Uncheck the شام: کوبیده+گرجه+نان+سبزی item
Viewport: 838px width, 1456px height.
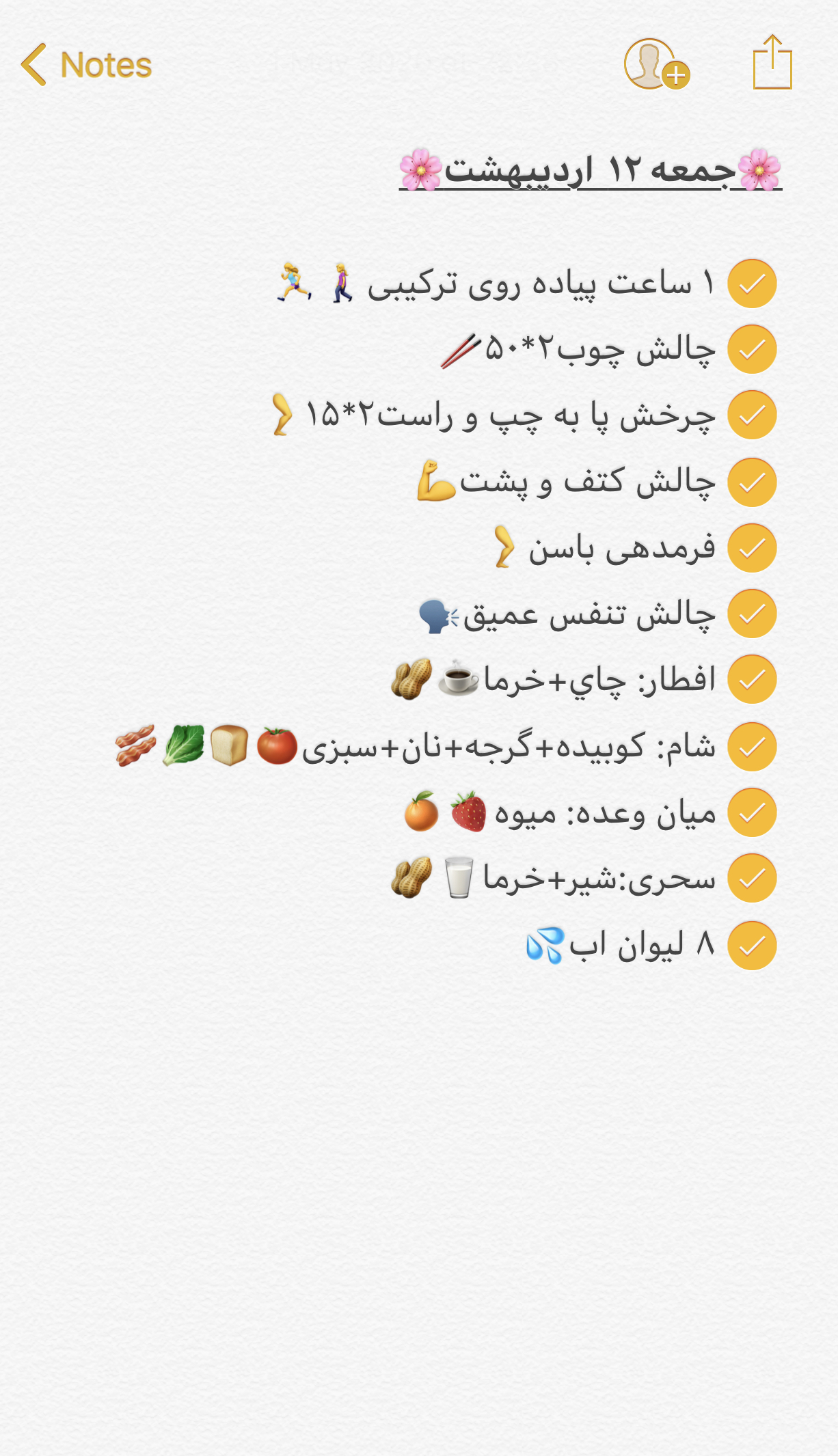(752, 747)
